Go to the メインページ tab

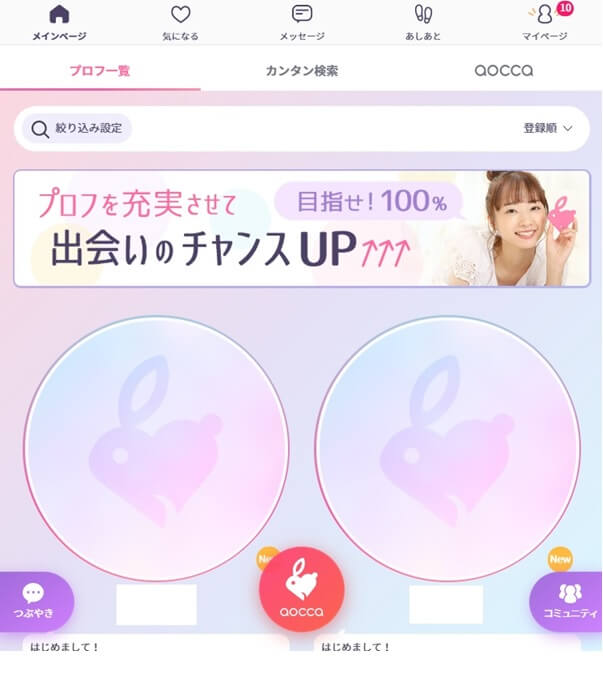[59, 22]
